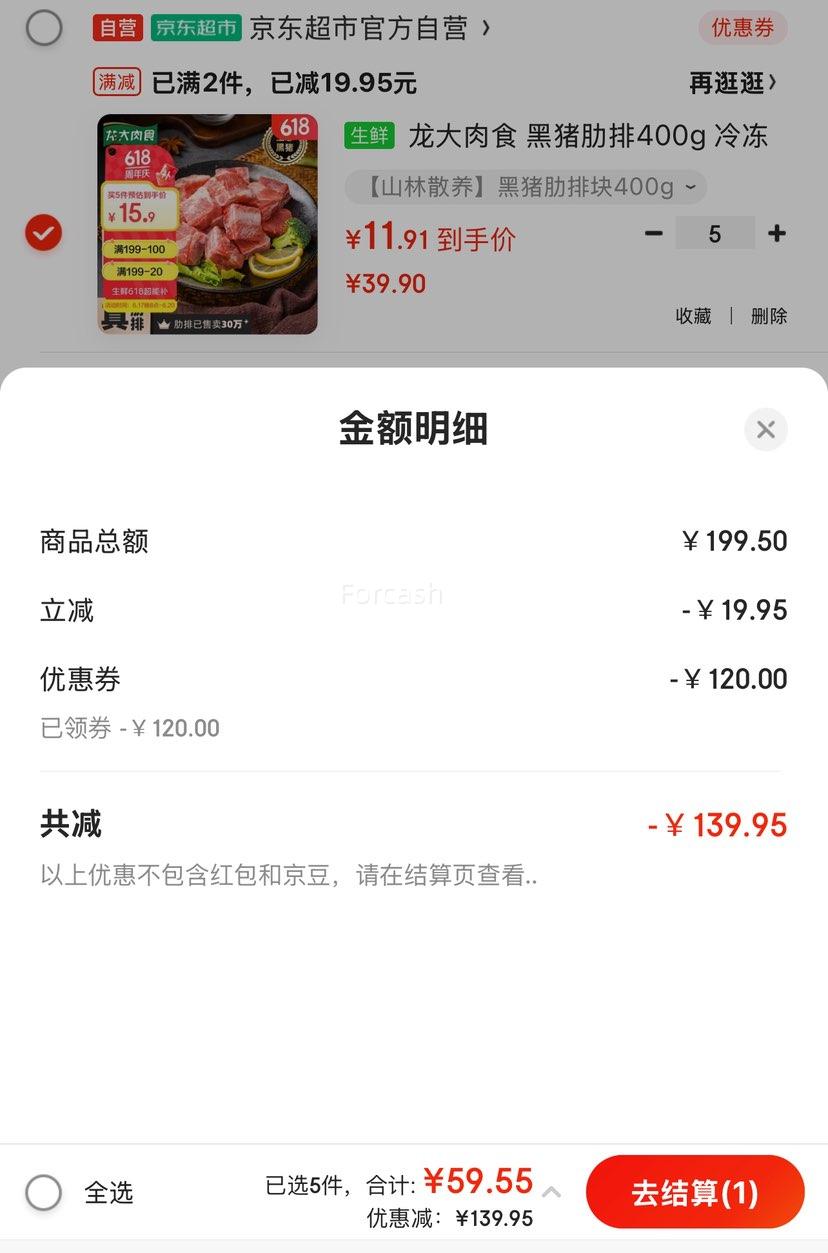Increase the pork ribs quantity with plus
Viewport: 828px width, 1253px height.
pos(776,234)
